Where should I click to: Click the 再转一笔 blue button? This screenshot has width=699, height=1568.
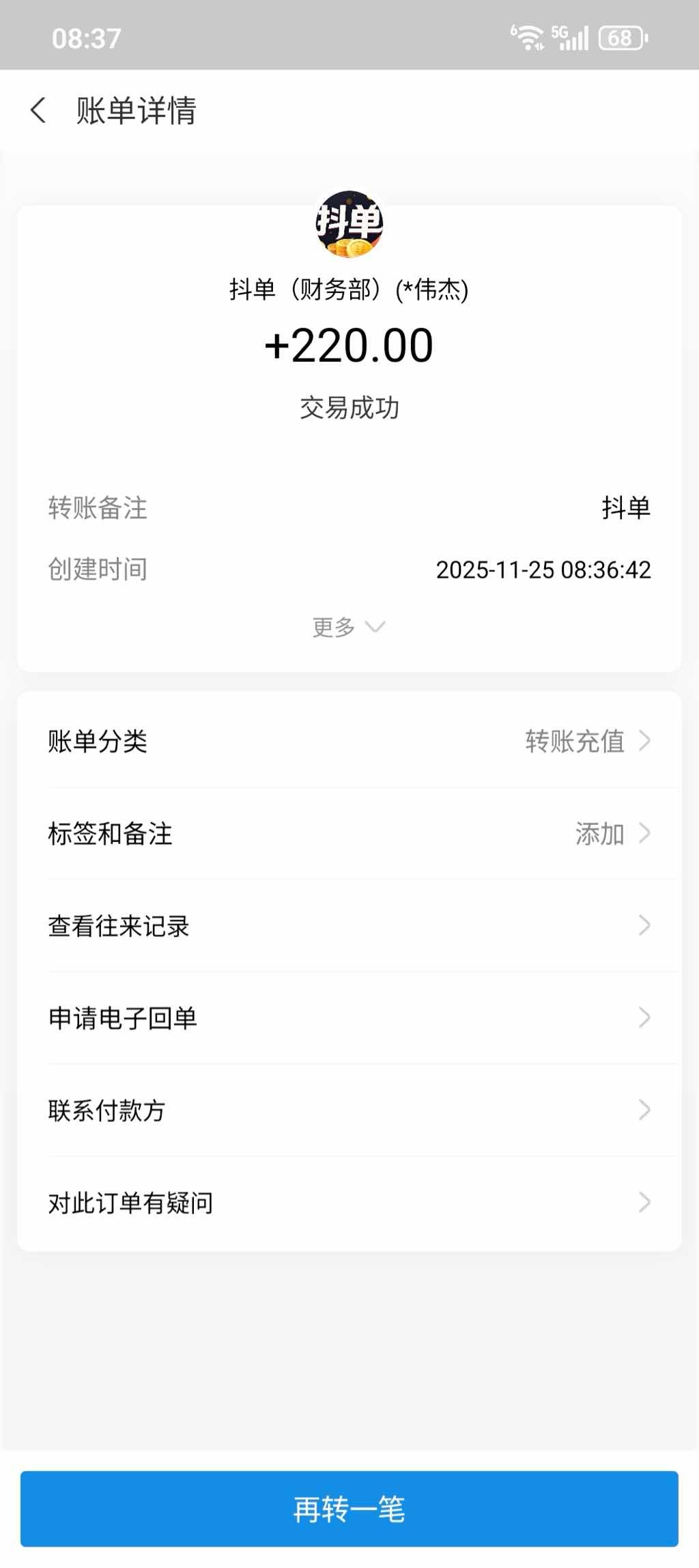[x=349, y=1510]
